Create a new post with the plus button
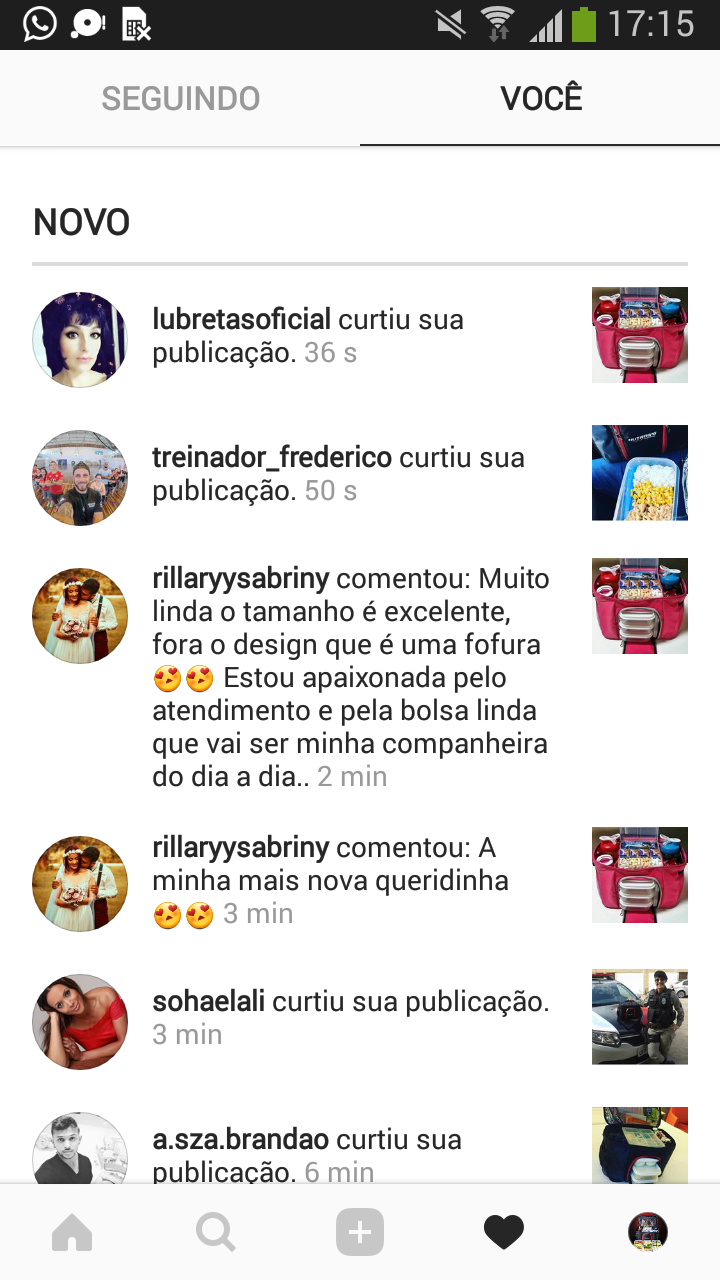 point(360,1232)
